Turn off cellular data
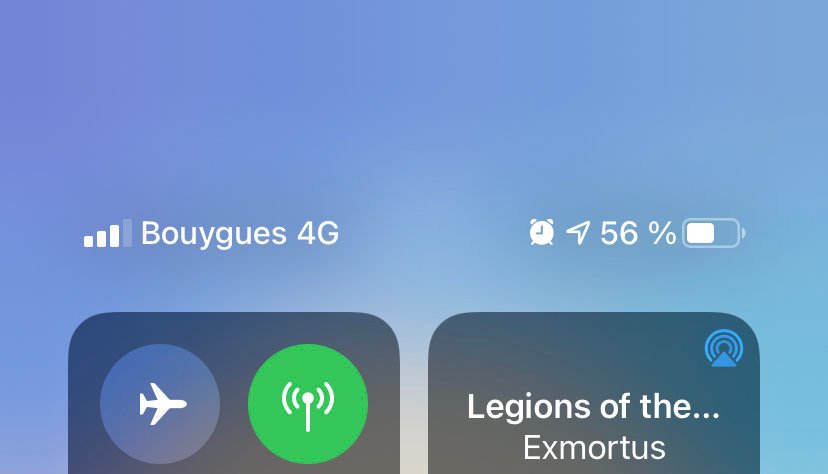 308,404
